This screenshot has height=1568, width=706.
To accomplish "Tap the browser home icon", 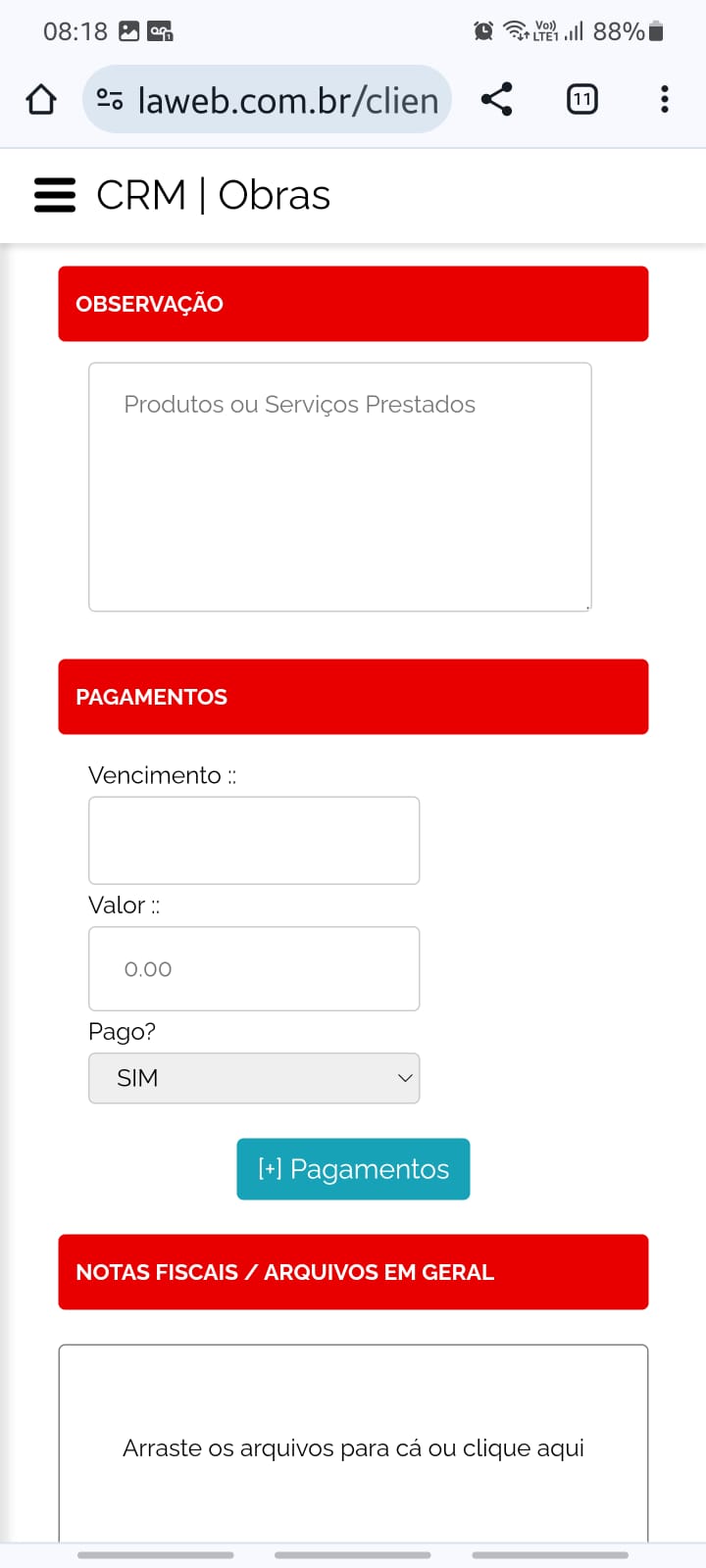I will (x=41, y=99).
